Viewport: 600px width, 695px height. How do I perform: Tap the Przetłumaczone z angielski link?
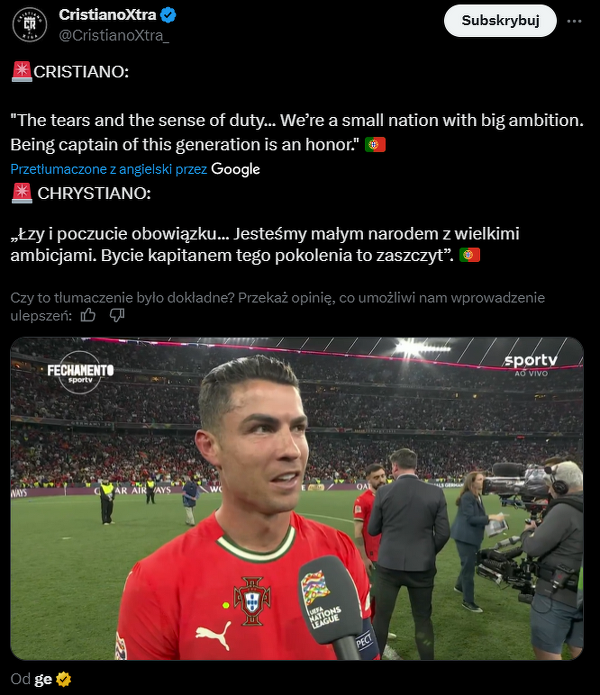tap(109, 169)
